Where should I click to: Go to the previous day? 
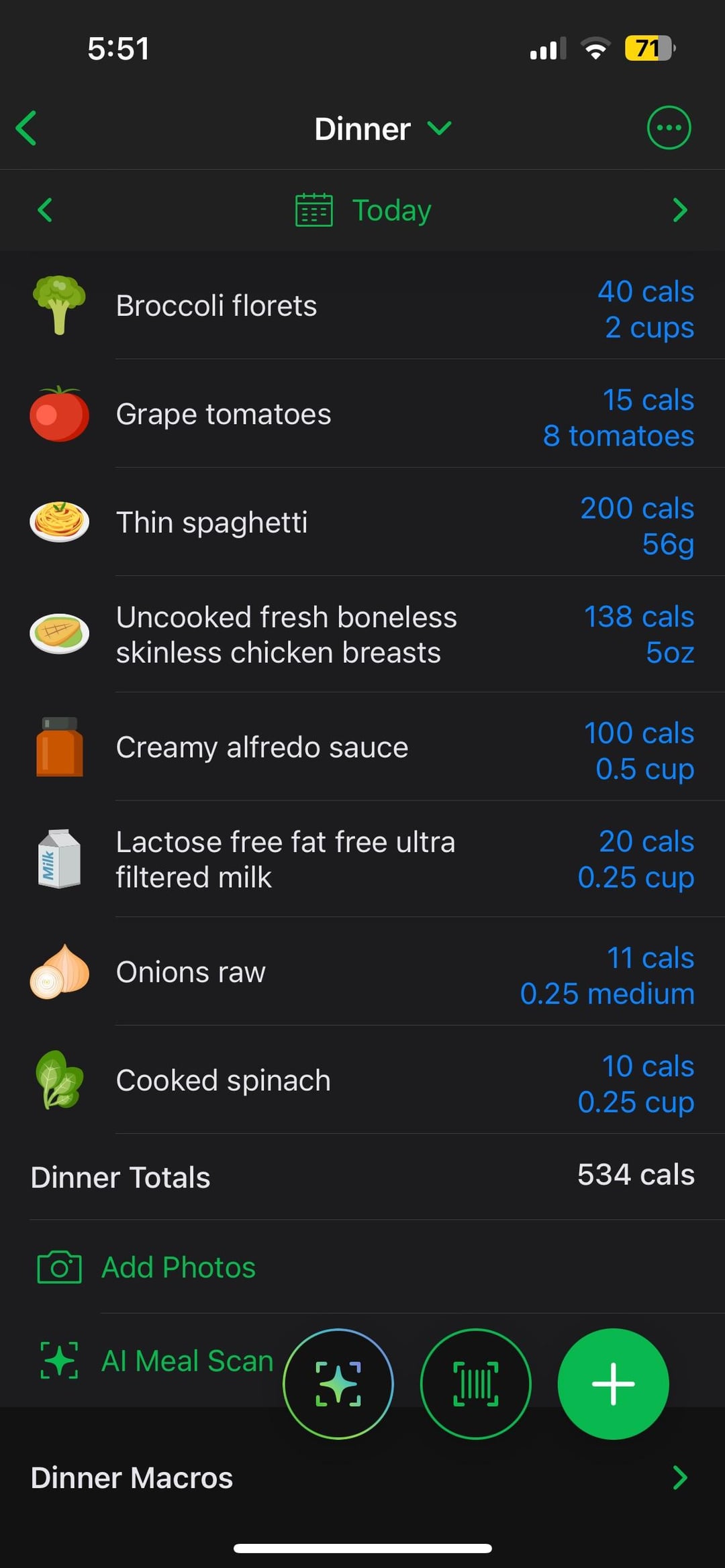pyautogui.click(x=45, y=210)
